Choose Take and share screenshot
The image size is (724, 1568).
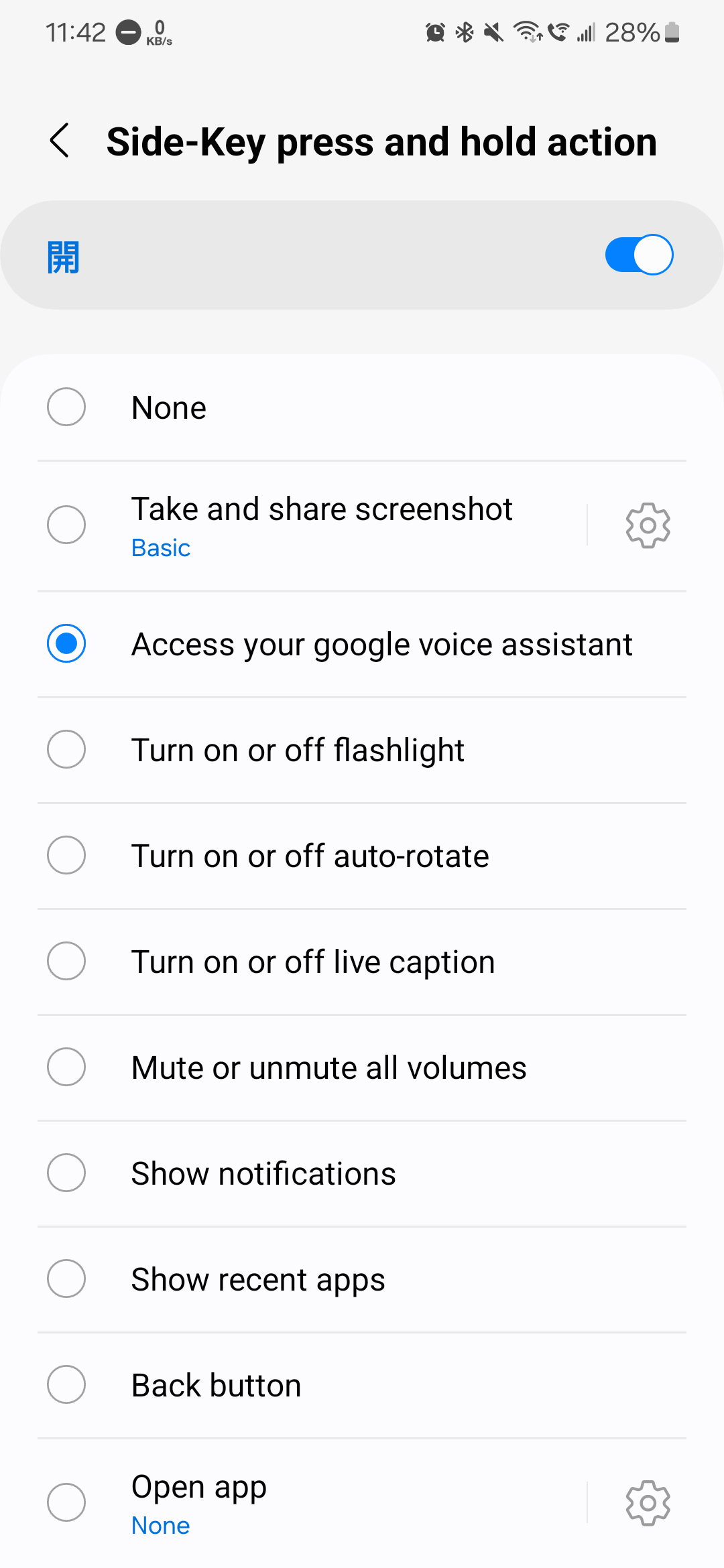click(x=66, y=525)
